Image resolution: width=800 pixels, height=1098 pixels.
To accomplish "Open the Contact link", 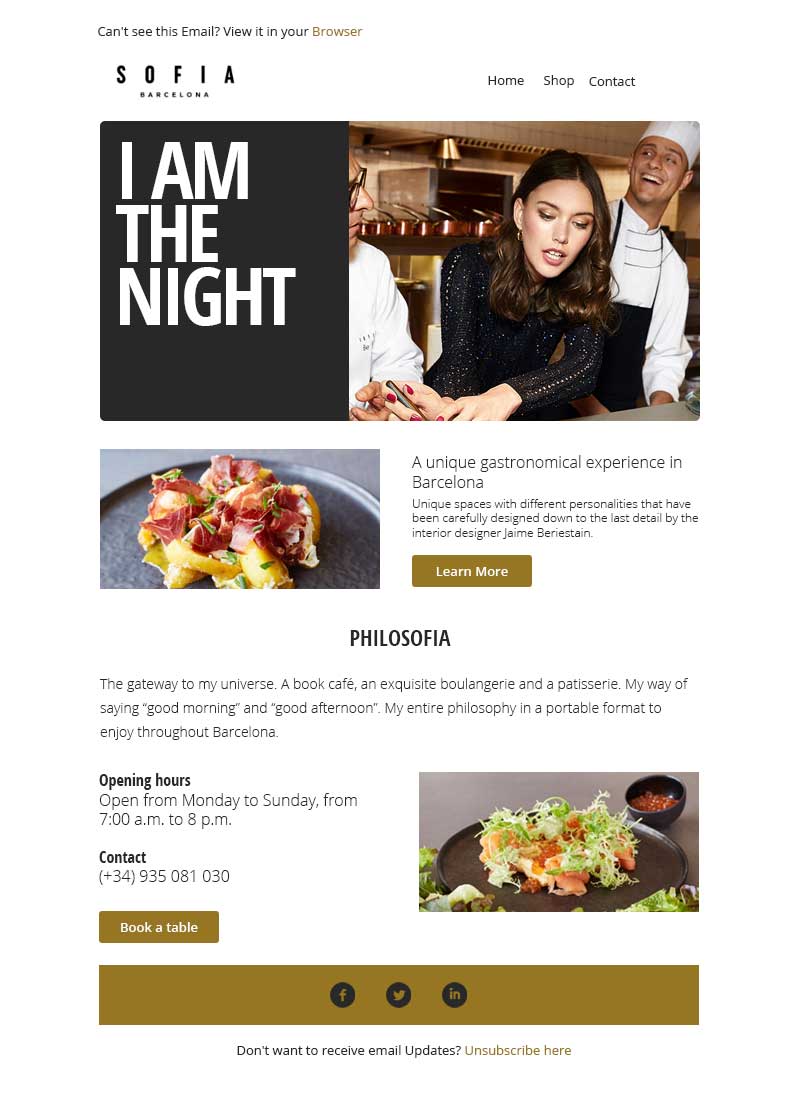I will pyautogui.click(x=611, y=82).
